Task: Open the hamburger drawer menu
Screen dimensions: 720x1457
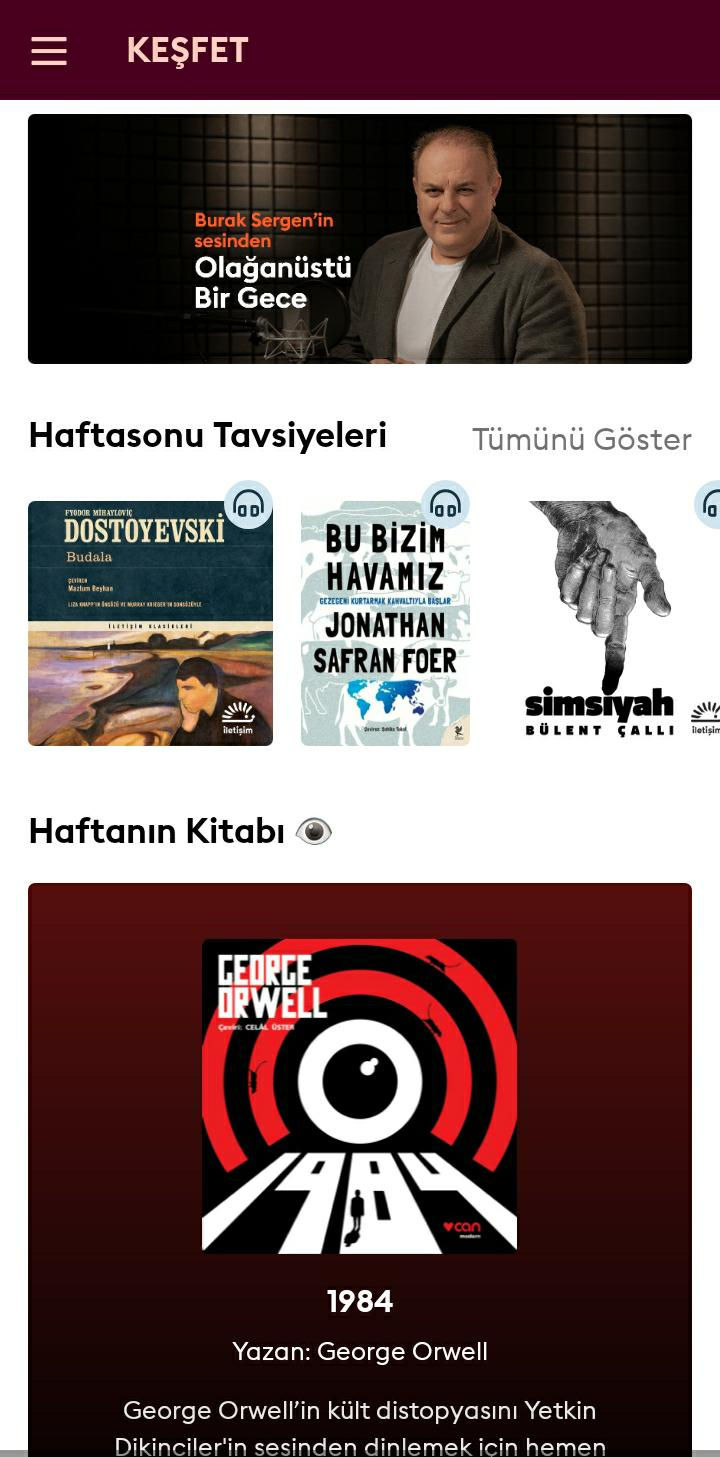Action: coord(48,50)
